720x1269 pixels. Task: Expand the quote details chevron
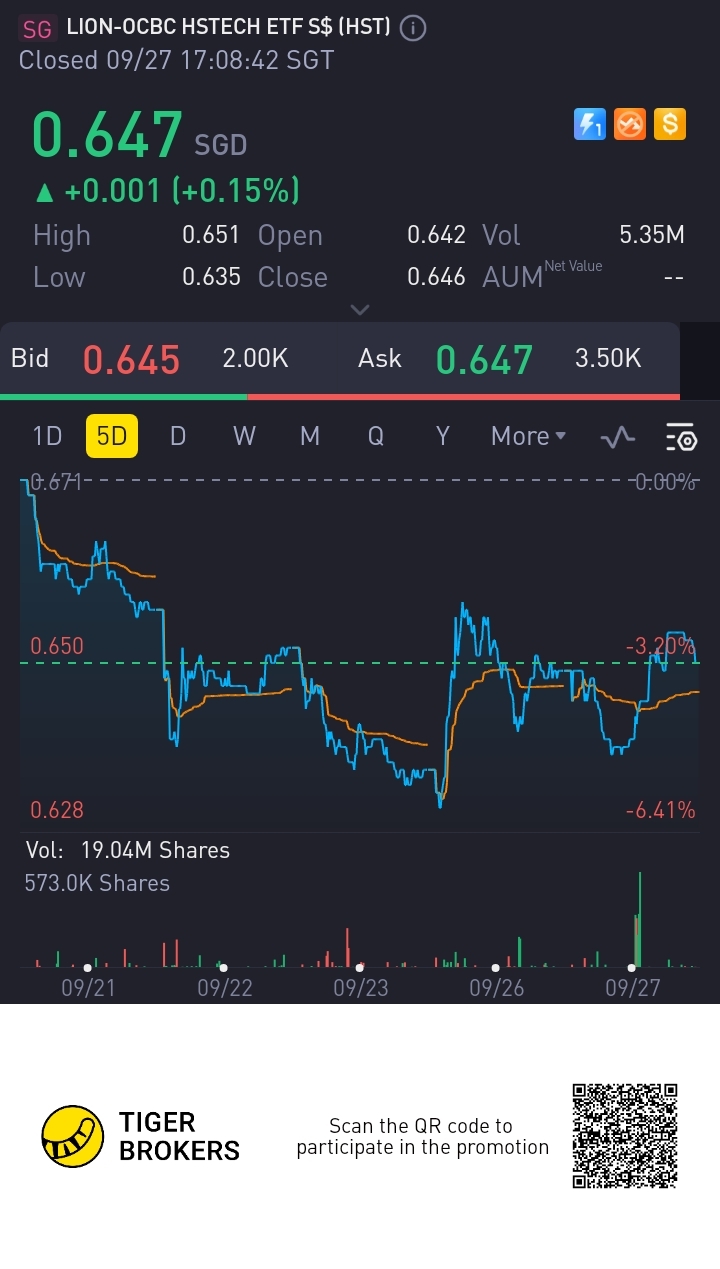click(360, 310)
